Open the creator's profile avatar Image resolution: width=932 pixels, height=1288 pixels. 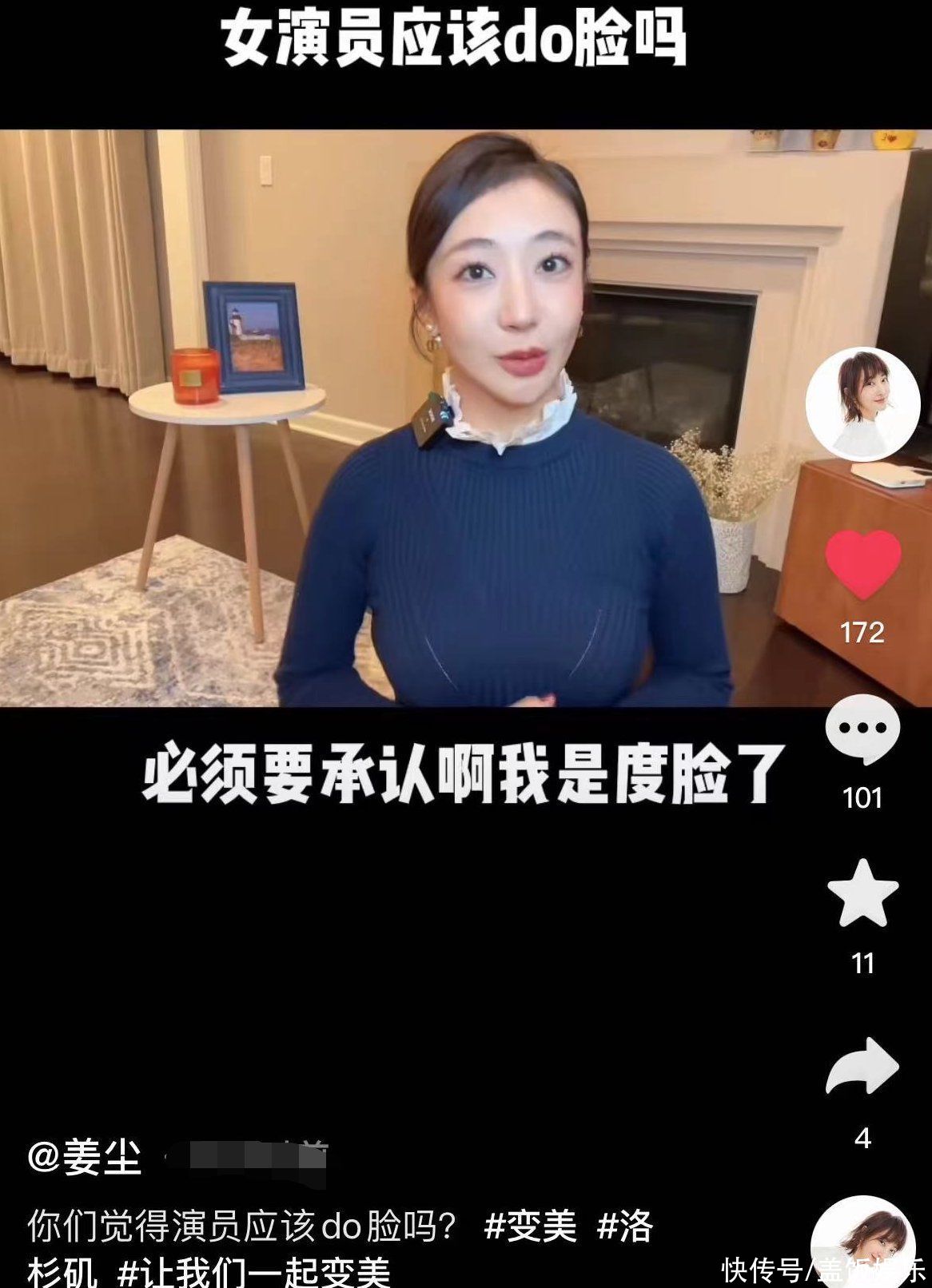coord(862,403)
